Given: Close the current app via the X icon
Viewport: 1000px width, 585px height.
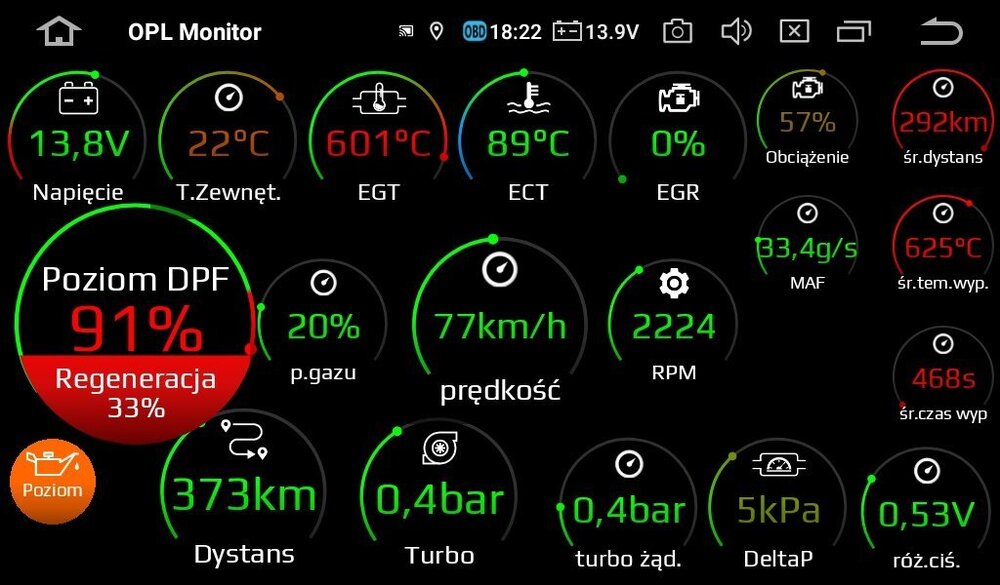Looking at the screenshot, I should click(794, 31).
